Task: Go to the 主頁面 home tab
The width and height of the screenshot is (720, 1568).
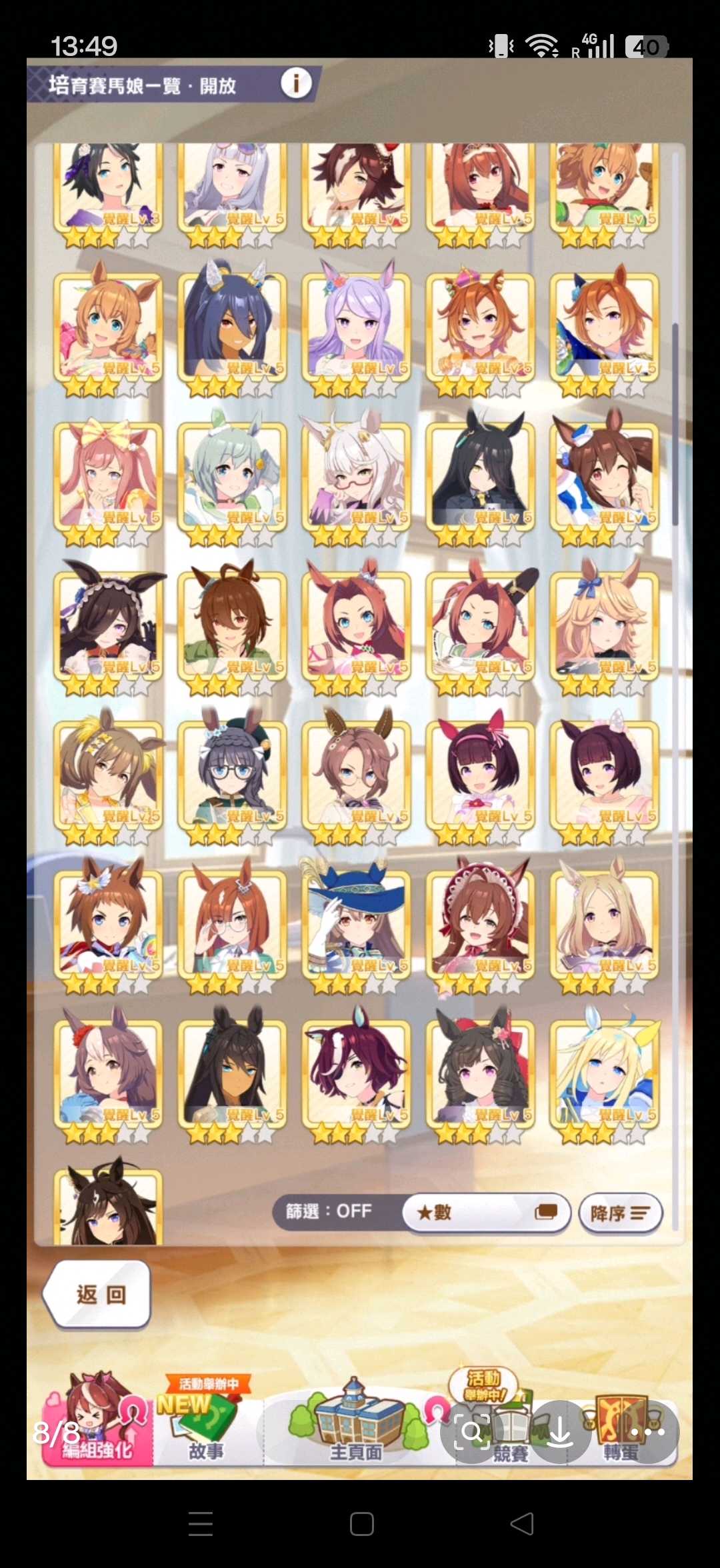Action: click(357, 1427)
